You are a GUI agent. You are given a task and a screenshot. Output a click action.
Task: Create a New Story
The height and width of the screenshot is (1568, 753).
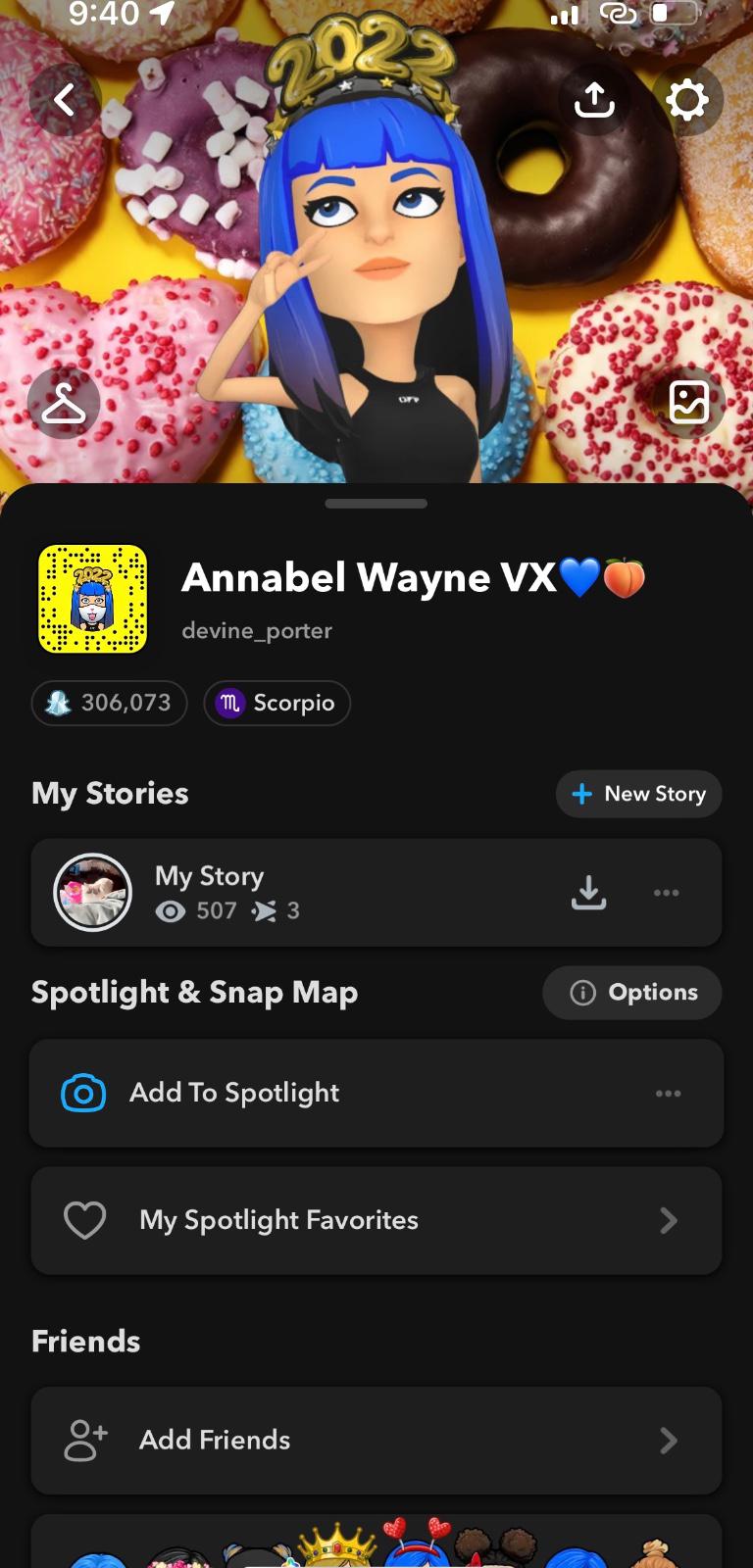click(638, 794)
